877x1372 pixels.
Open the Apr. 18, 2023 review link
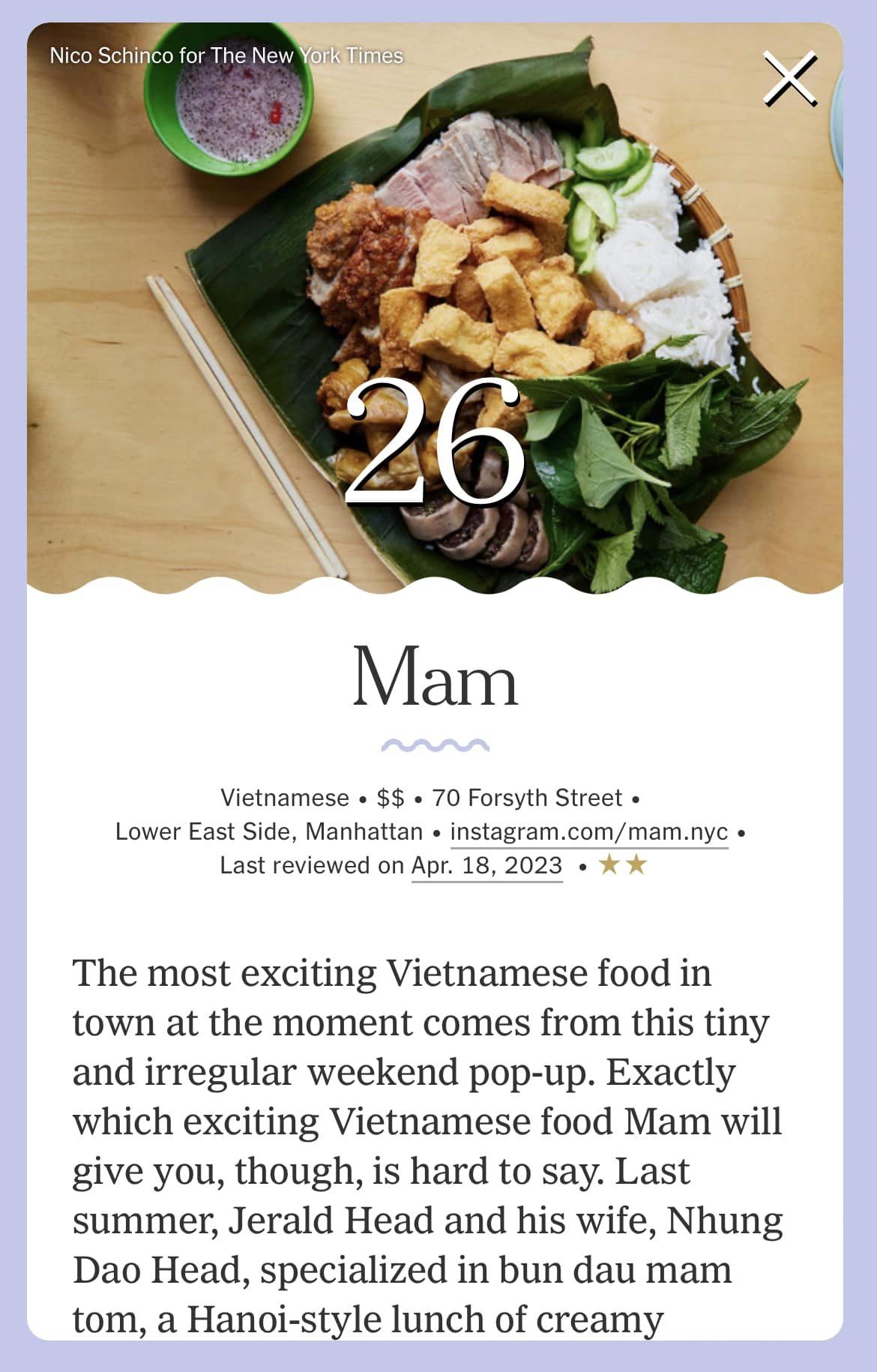click(x=486, y=865)
